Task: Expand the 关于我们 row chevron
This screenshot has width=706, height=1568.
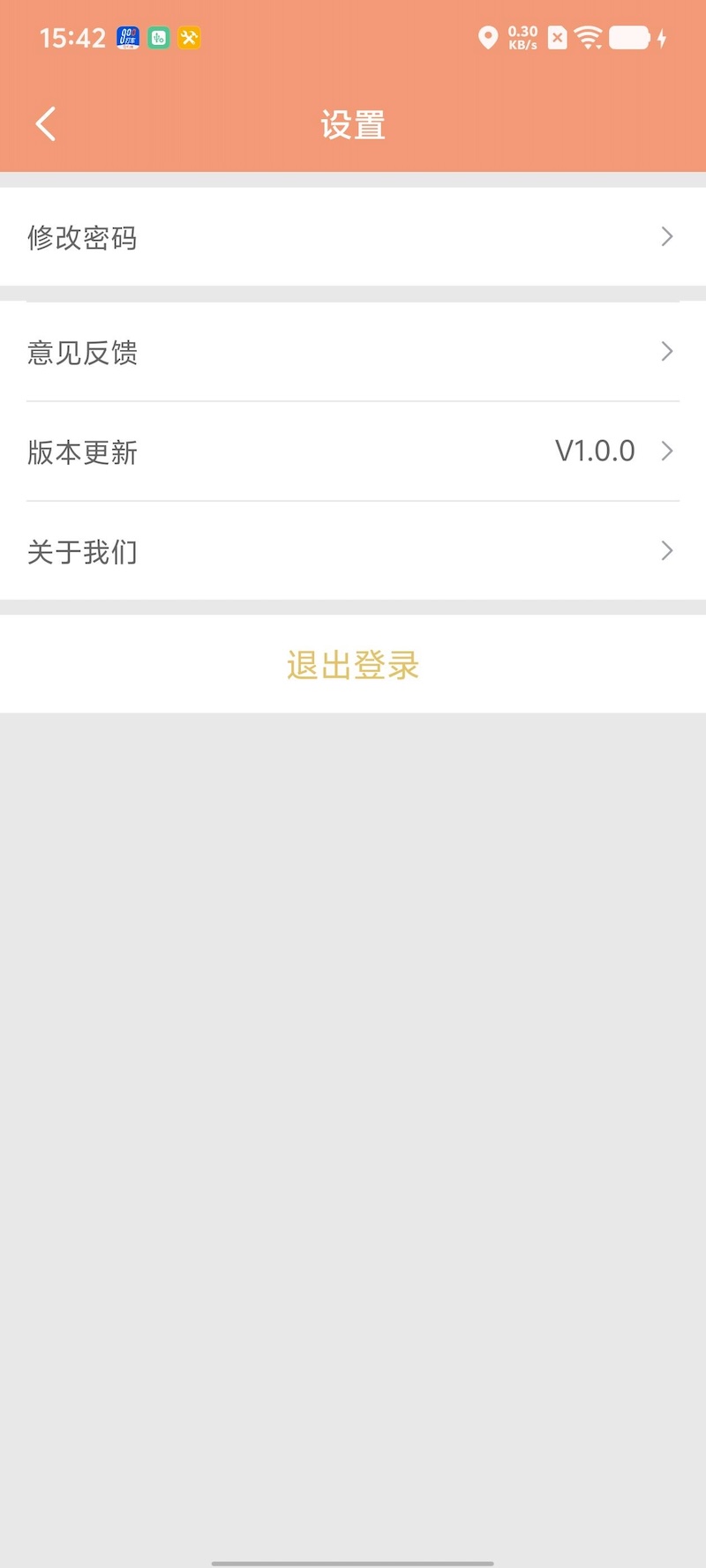Action: [667, 551]
